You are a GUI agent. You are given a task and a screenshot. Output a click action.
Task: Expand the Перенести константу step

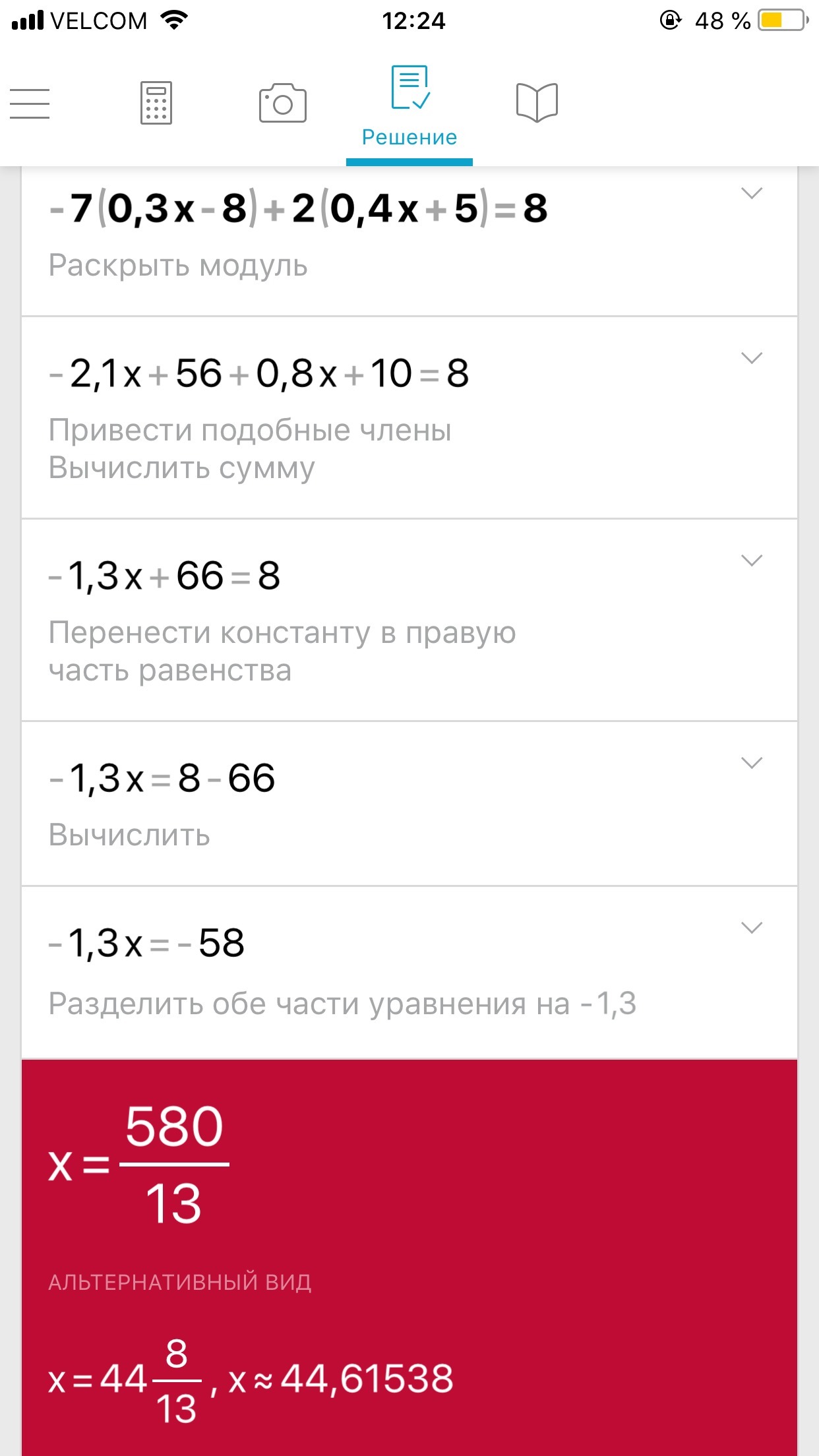pyautogui.click(x=752, y=561)
